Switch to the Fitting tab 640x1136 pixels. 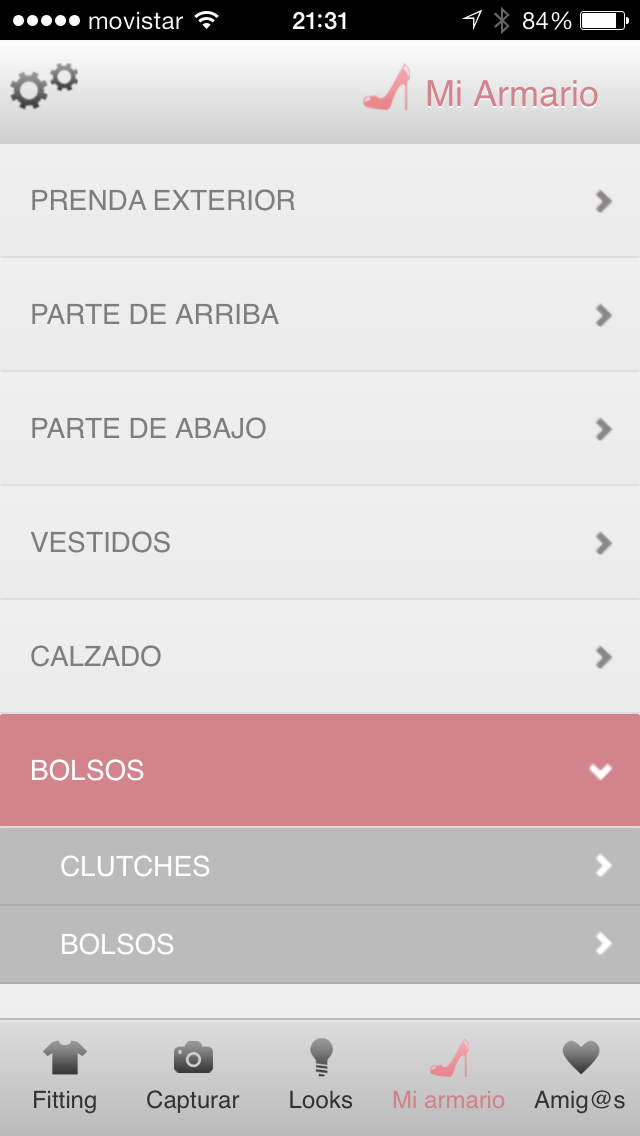[65, 1077]
